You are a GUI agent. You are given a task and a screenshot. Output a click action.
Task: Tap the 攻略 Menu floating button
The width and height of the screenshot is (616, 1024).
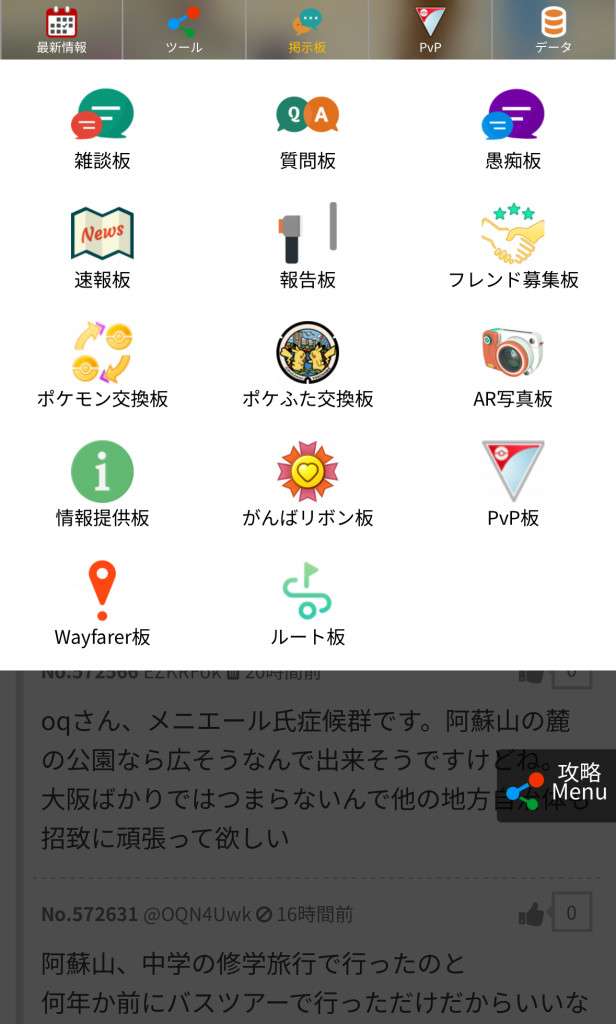point(557,785)
